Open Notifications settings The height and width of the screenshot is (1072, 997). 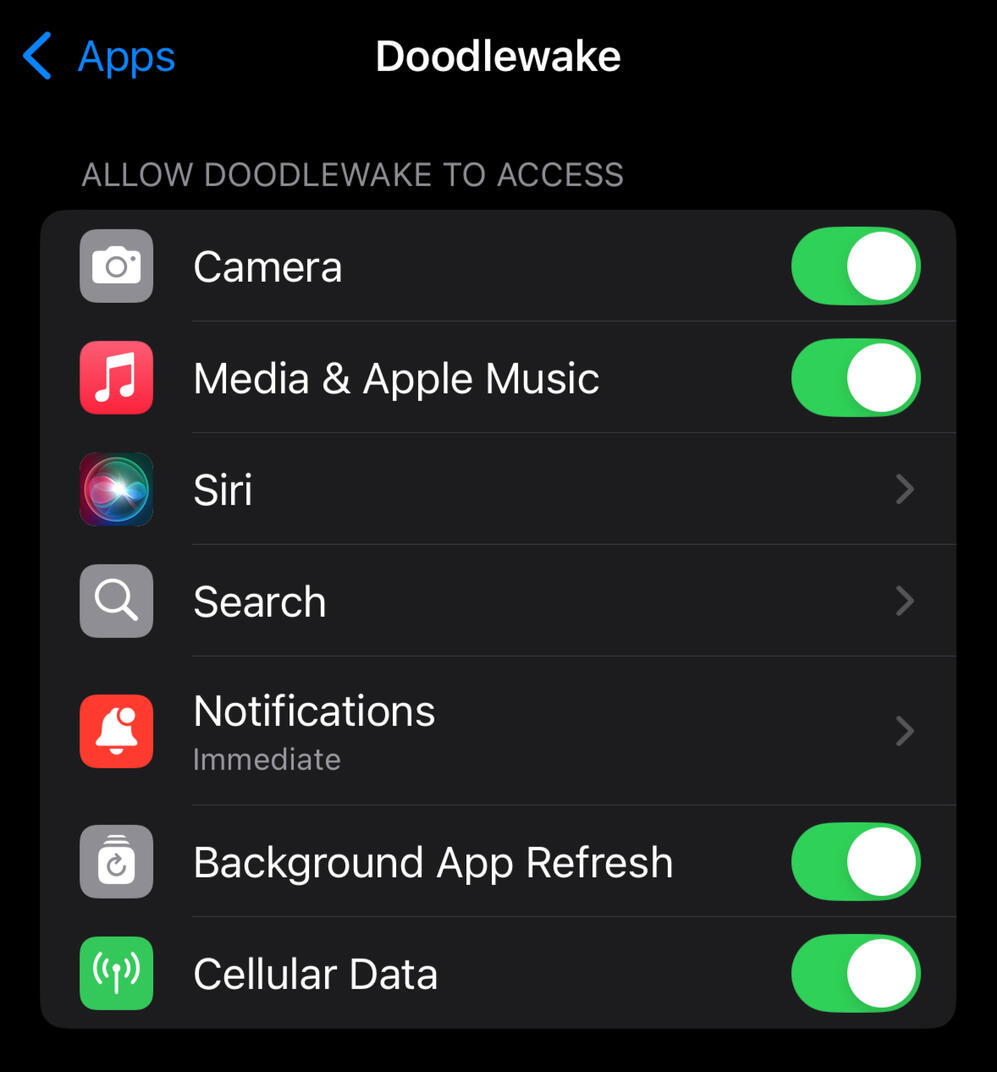[x=500, y=731]
